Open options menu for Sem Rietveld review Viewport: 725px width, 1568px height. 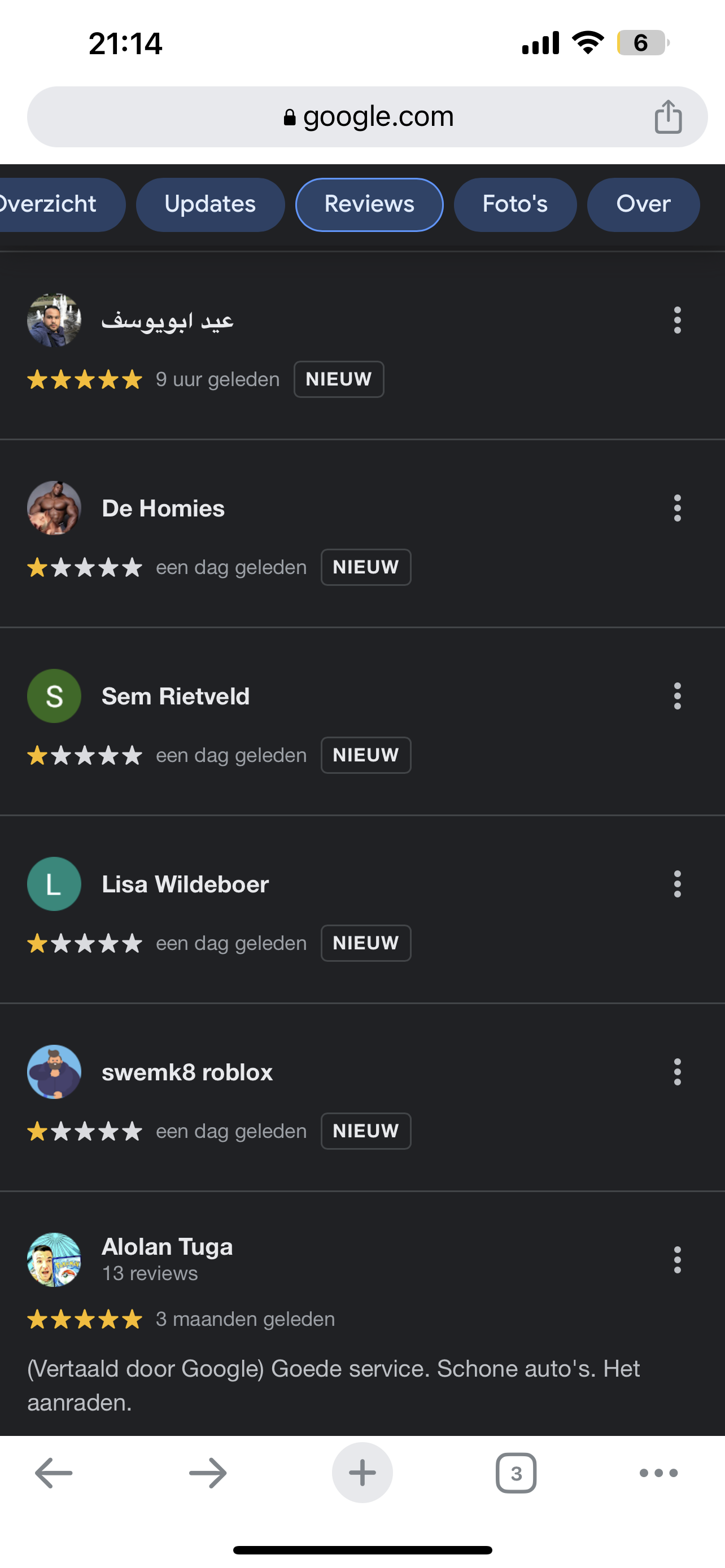pos(677,696)
